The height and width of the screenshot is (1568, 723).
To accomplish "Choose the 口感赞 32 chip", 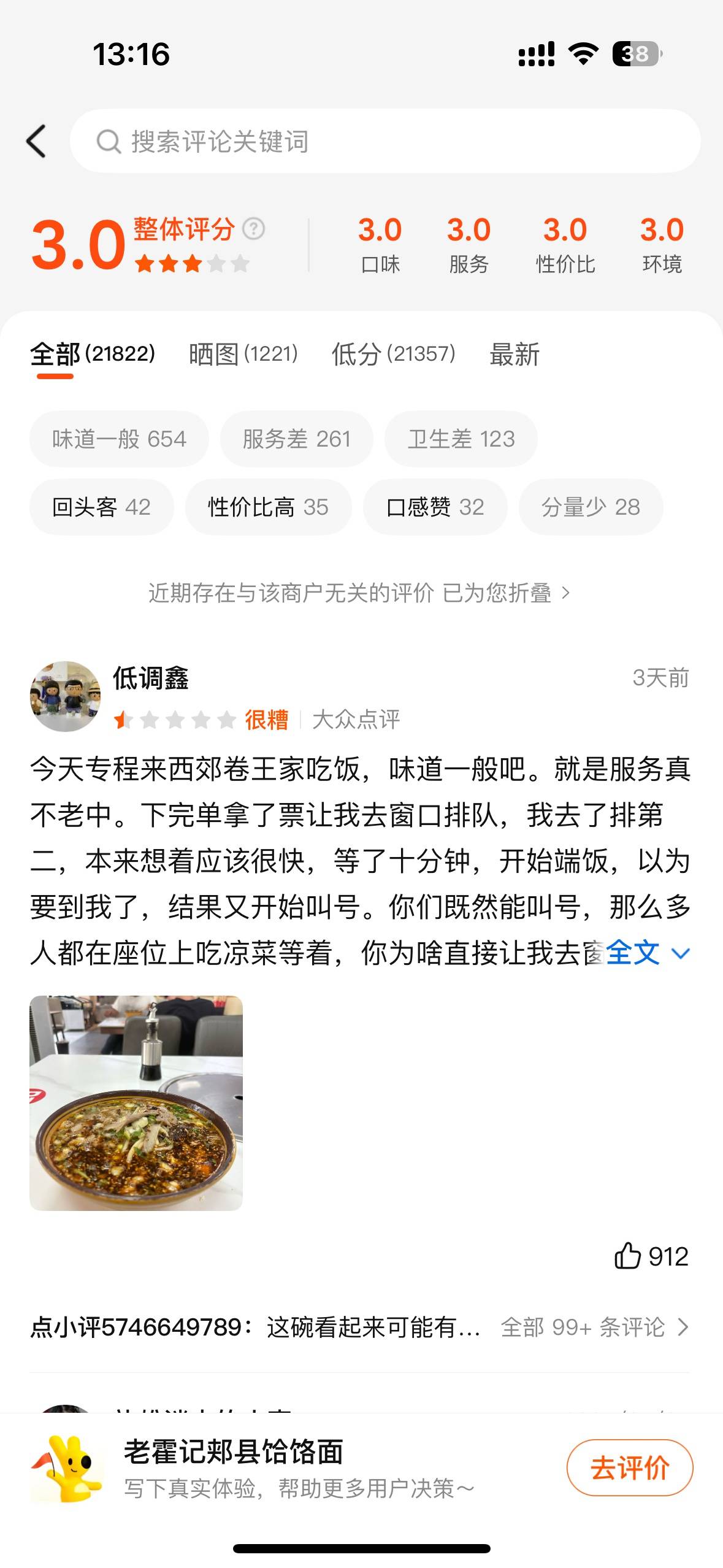I will pyautogui.click(x=435, y=507).
